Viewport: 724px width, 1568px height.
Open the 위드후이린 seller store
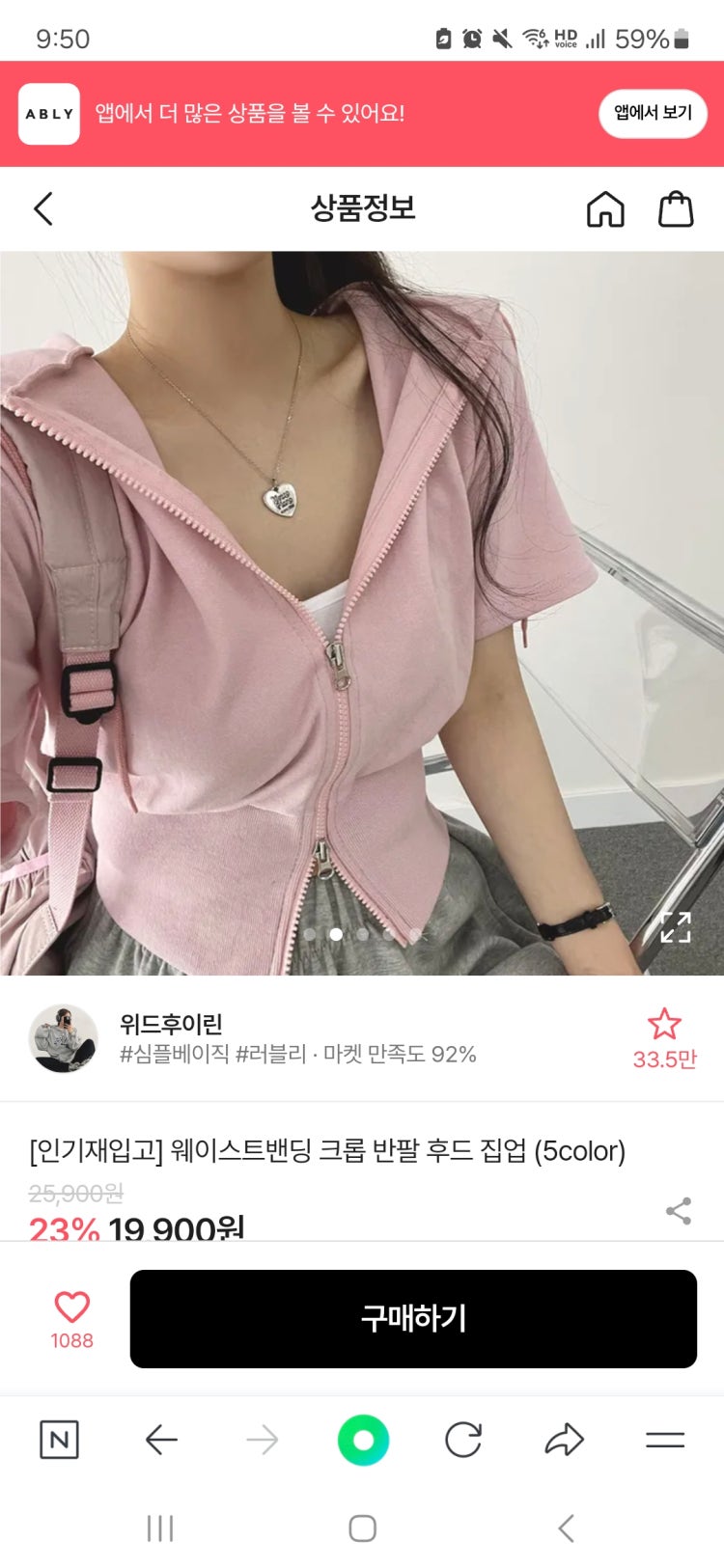[x=171, y=1024]
